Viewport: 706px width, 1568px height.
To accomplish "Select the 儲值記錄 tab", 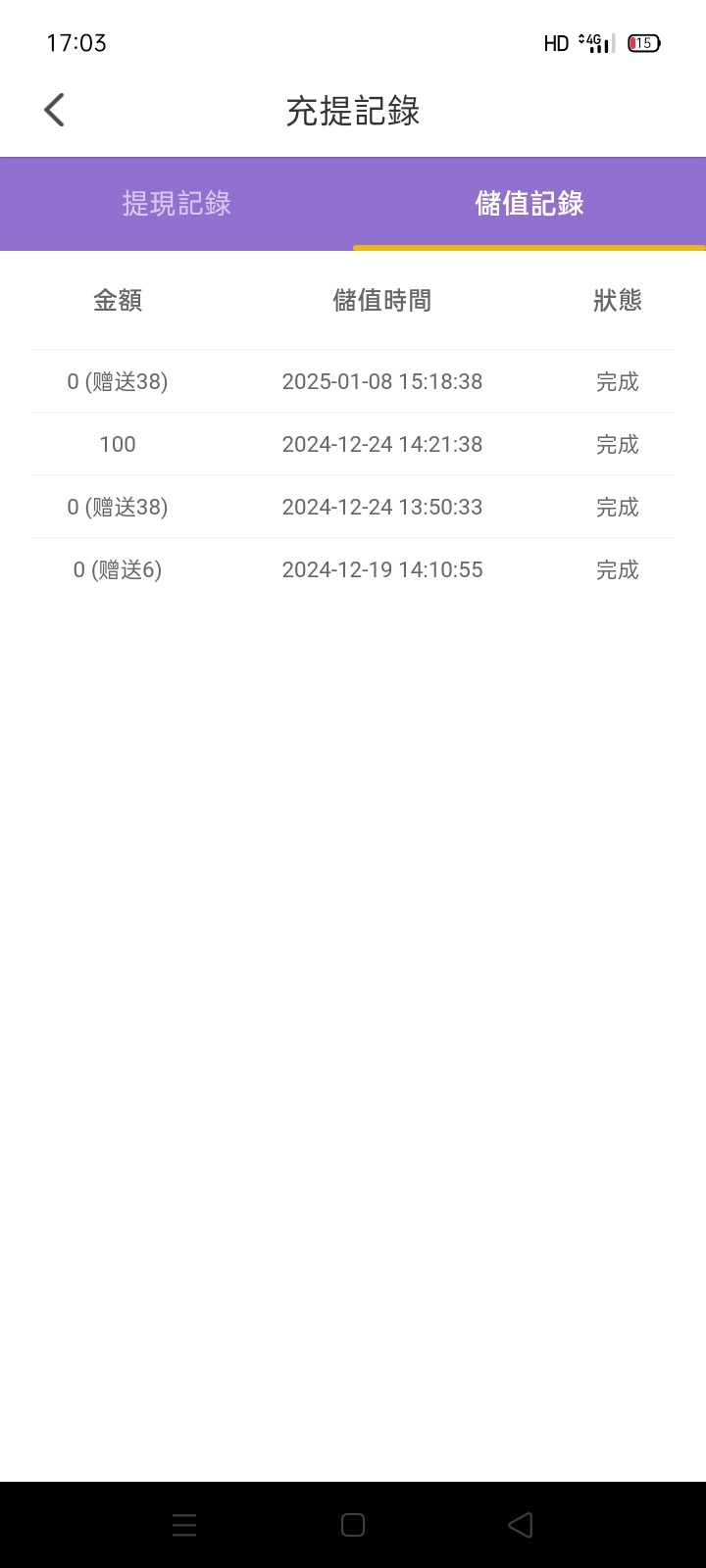I will (529, 204).
